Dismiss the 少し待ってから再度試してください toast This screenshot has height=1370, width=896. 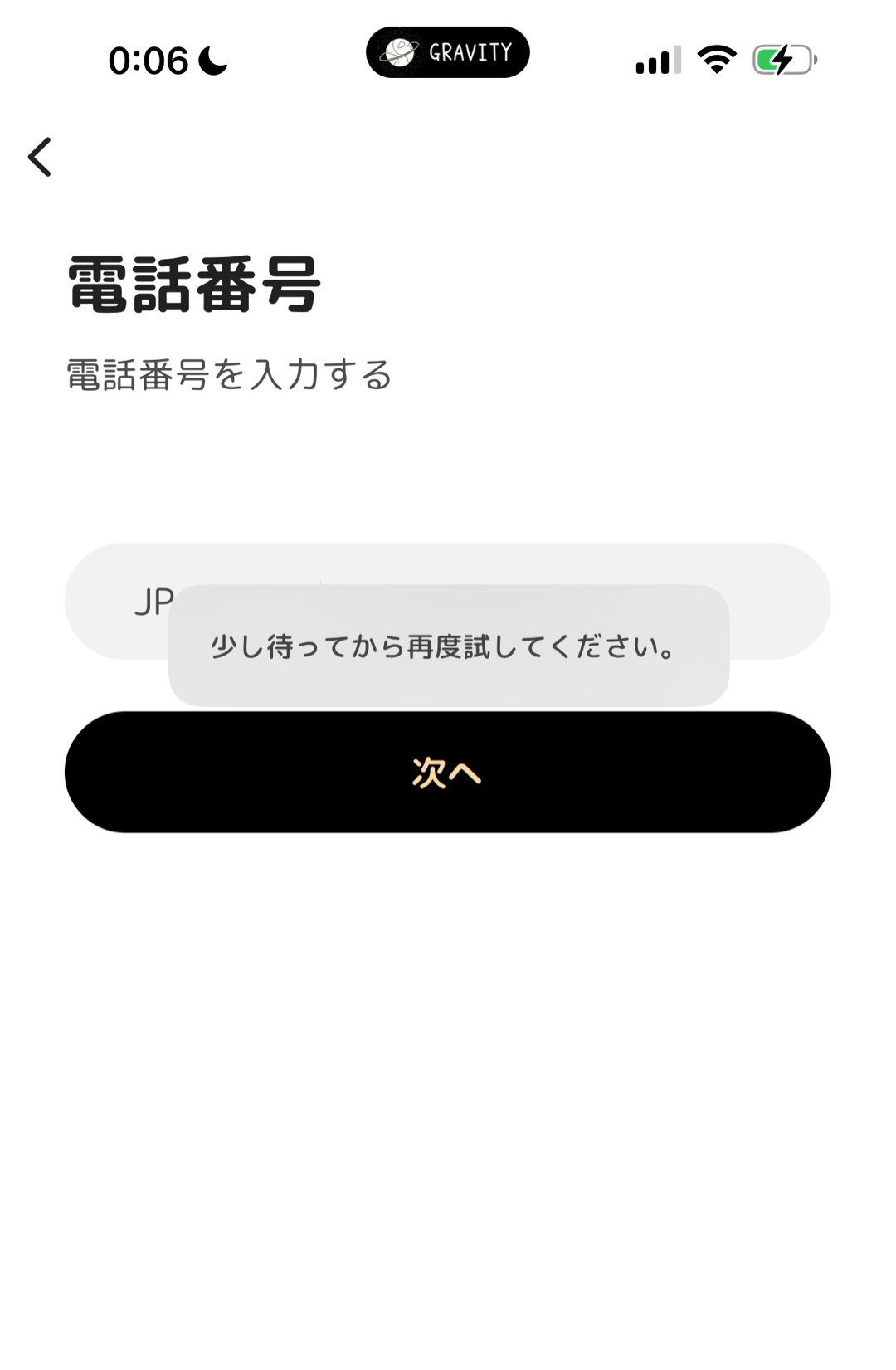[448, 647]
